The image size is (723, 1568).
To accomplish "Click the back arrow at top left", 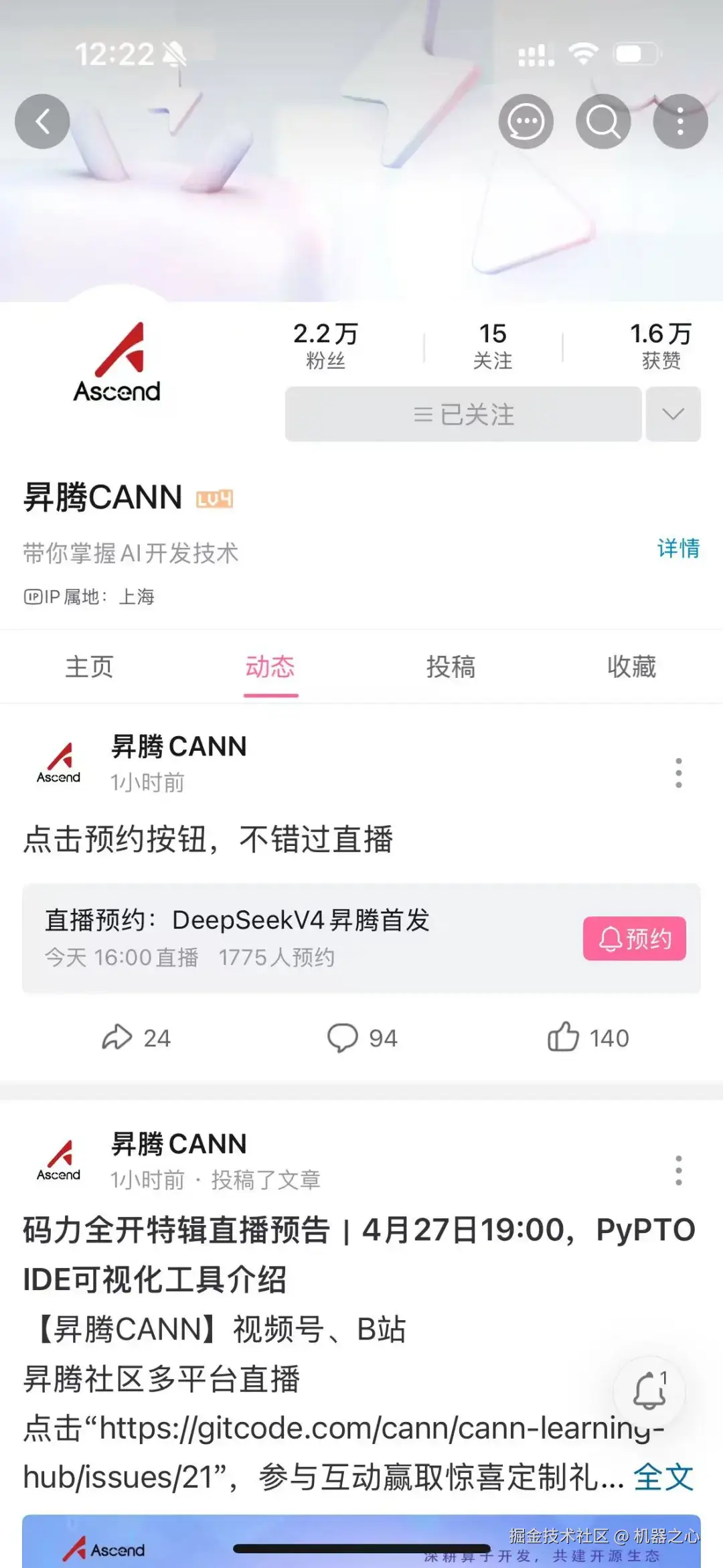I will pyautogui.click(x=42, y=121).
